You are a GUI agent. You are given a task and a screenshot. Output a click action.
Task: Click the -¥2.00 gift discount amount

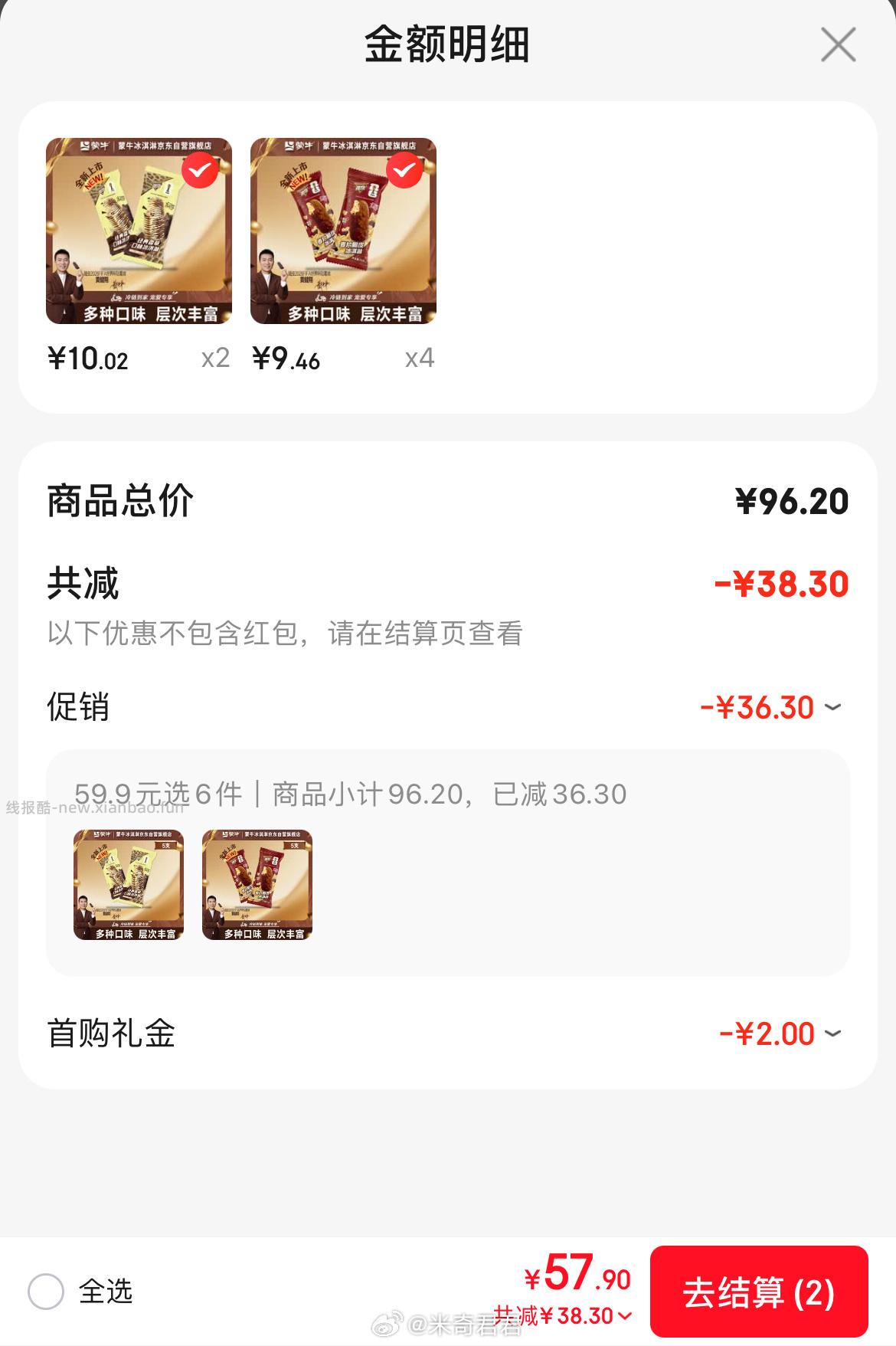click(768, 1033)
